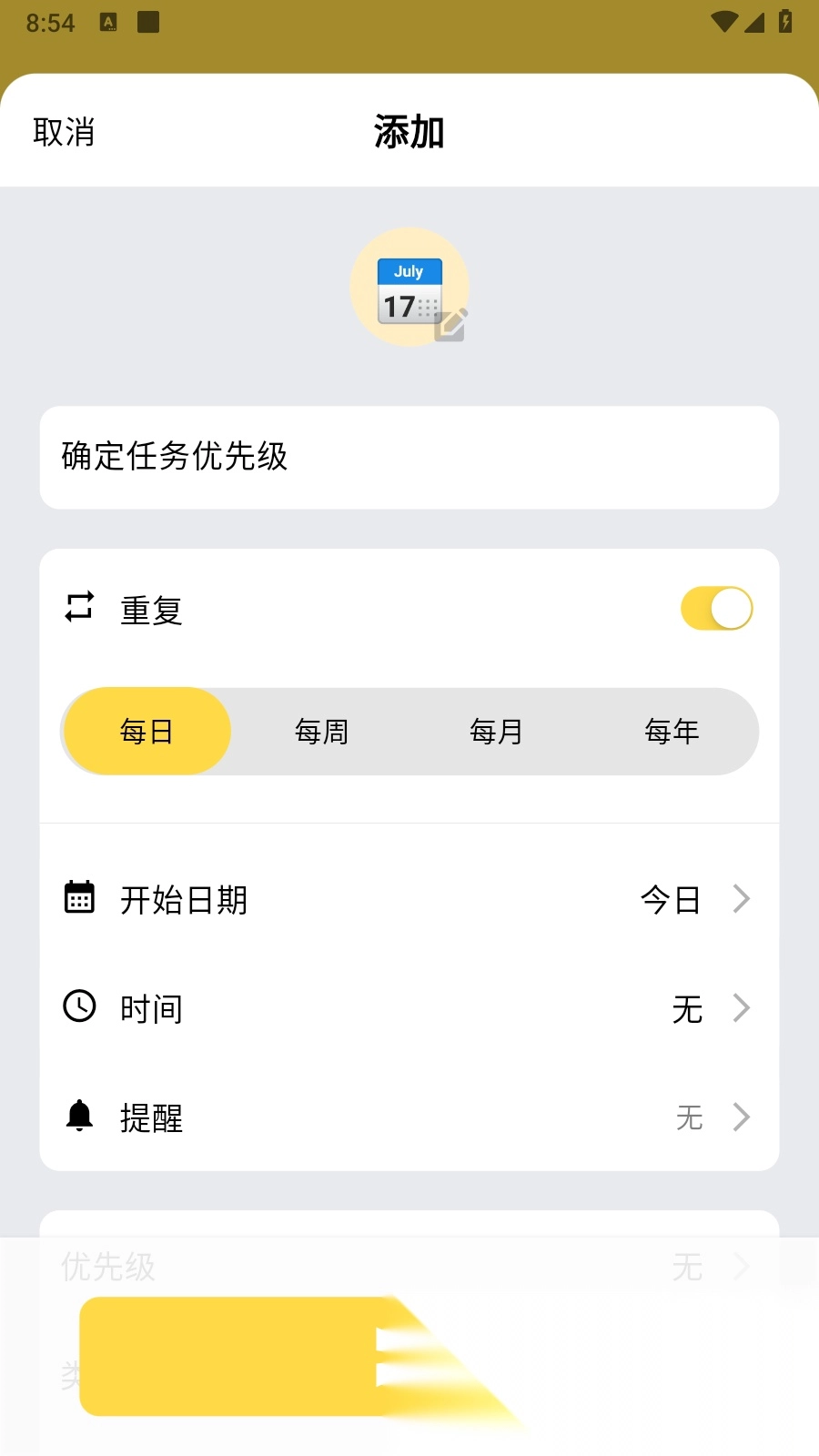Select the 每月 tab in repeat selector
This screenshot has width=819, height=1456.
pyautogui.click(x=495, y=731)
